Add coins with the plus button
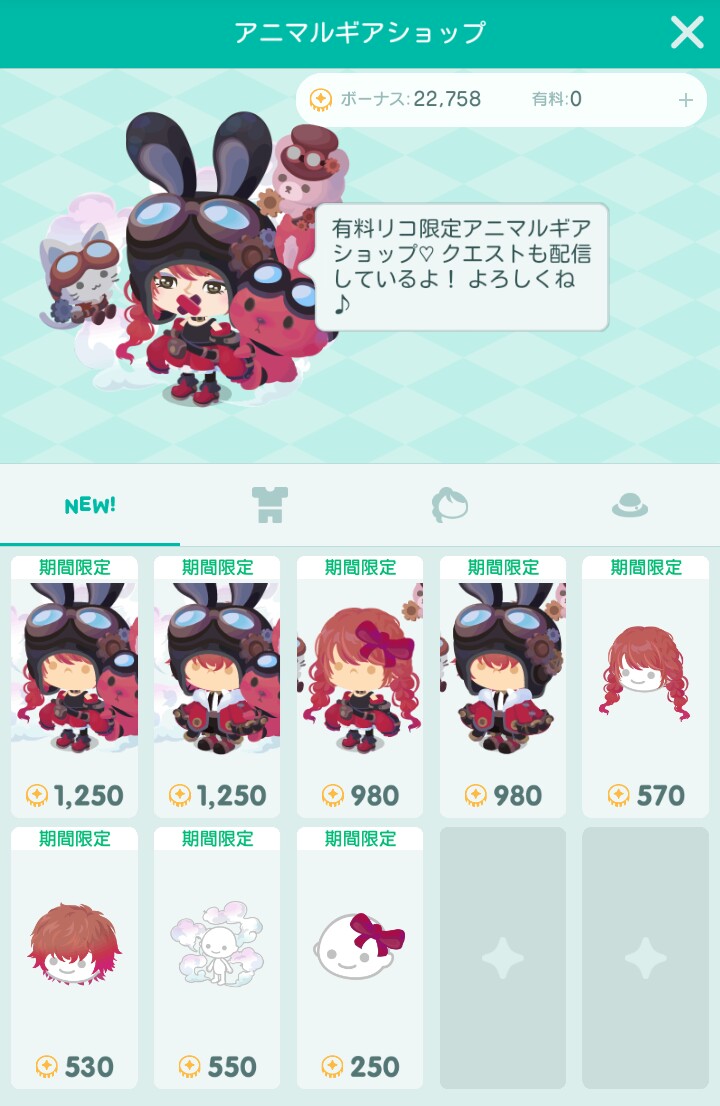Image resolution: width=720 pixels, height=1106 pixels. point(686,100)
